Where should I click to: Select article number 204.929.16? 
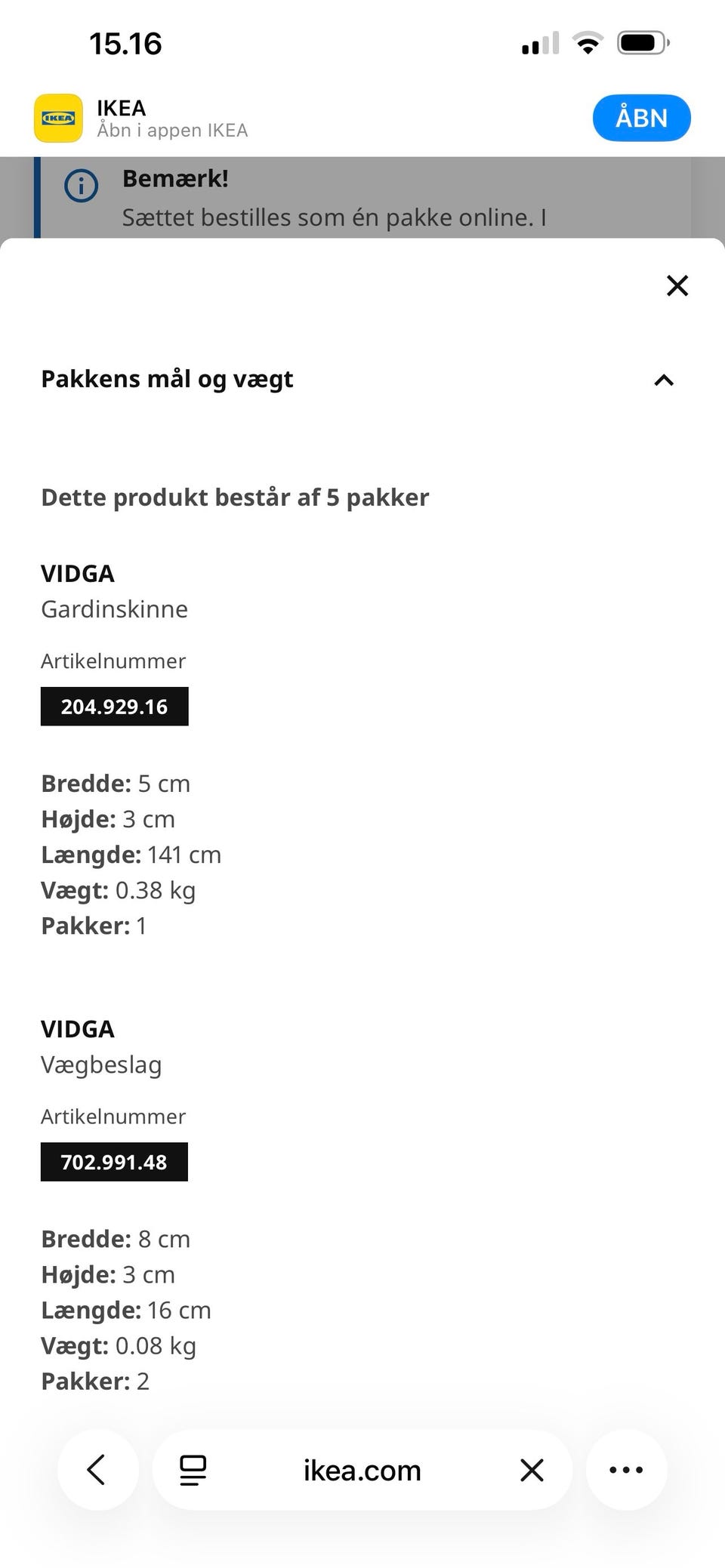[114, 707]
